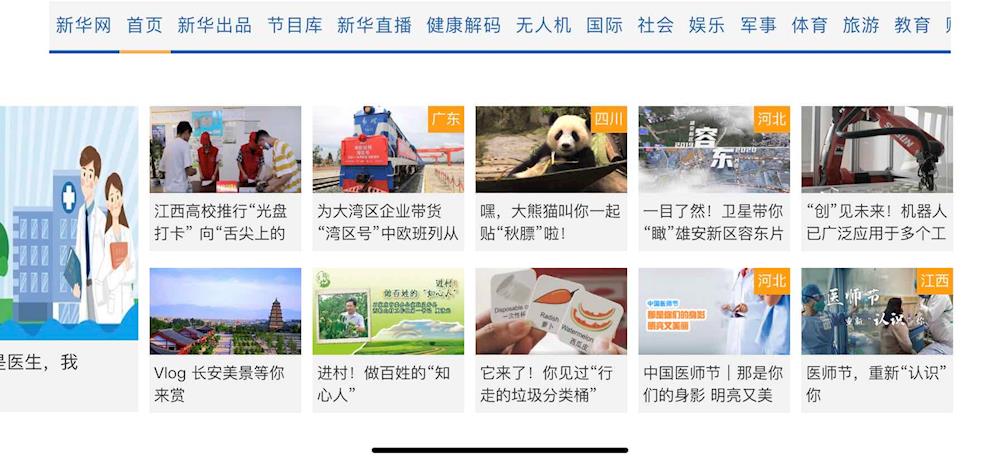Open the 江西高校推行“光盘打卡” article

(225, 178)
